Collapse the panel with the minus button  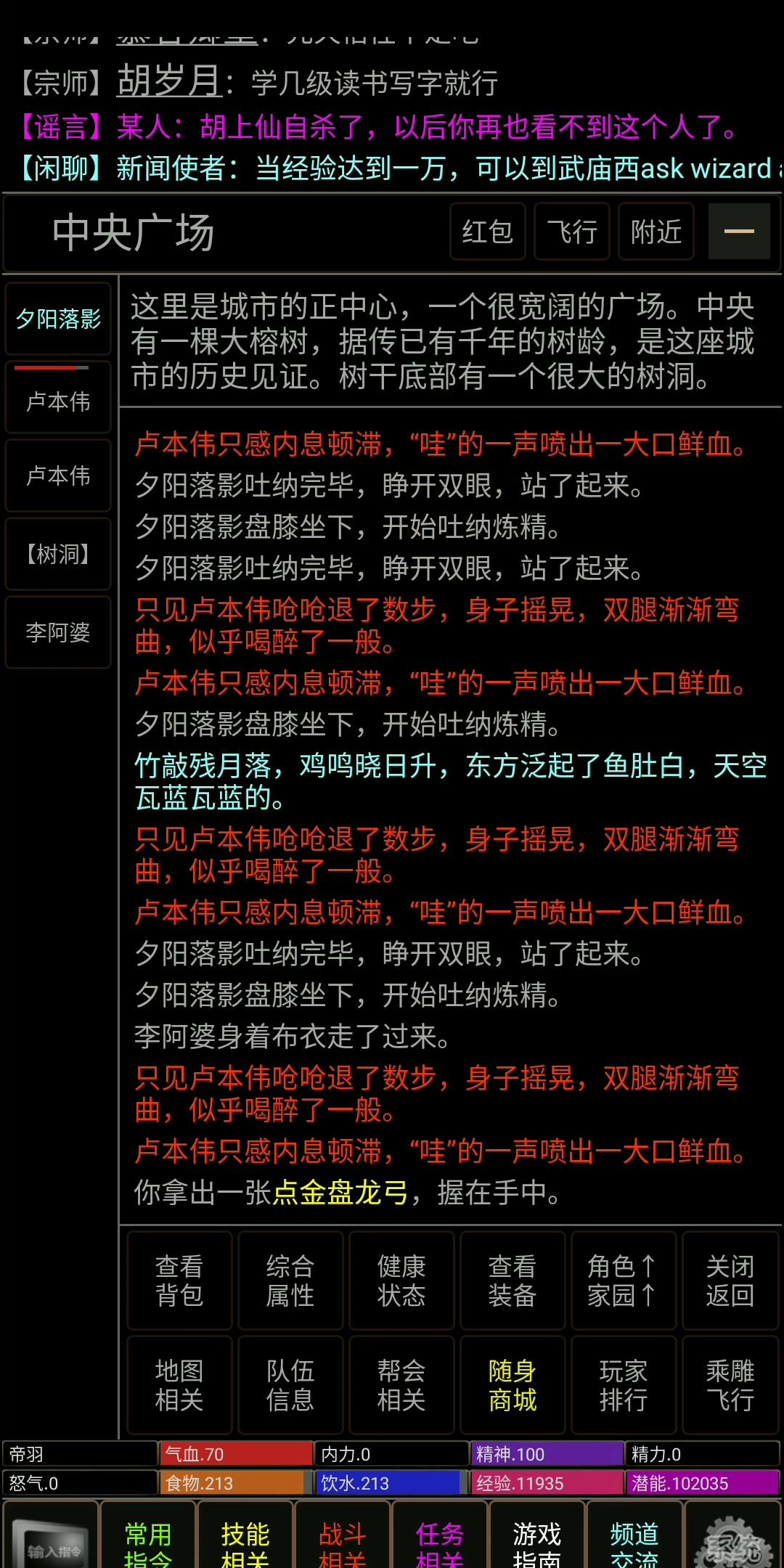point(739,232)
